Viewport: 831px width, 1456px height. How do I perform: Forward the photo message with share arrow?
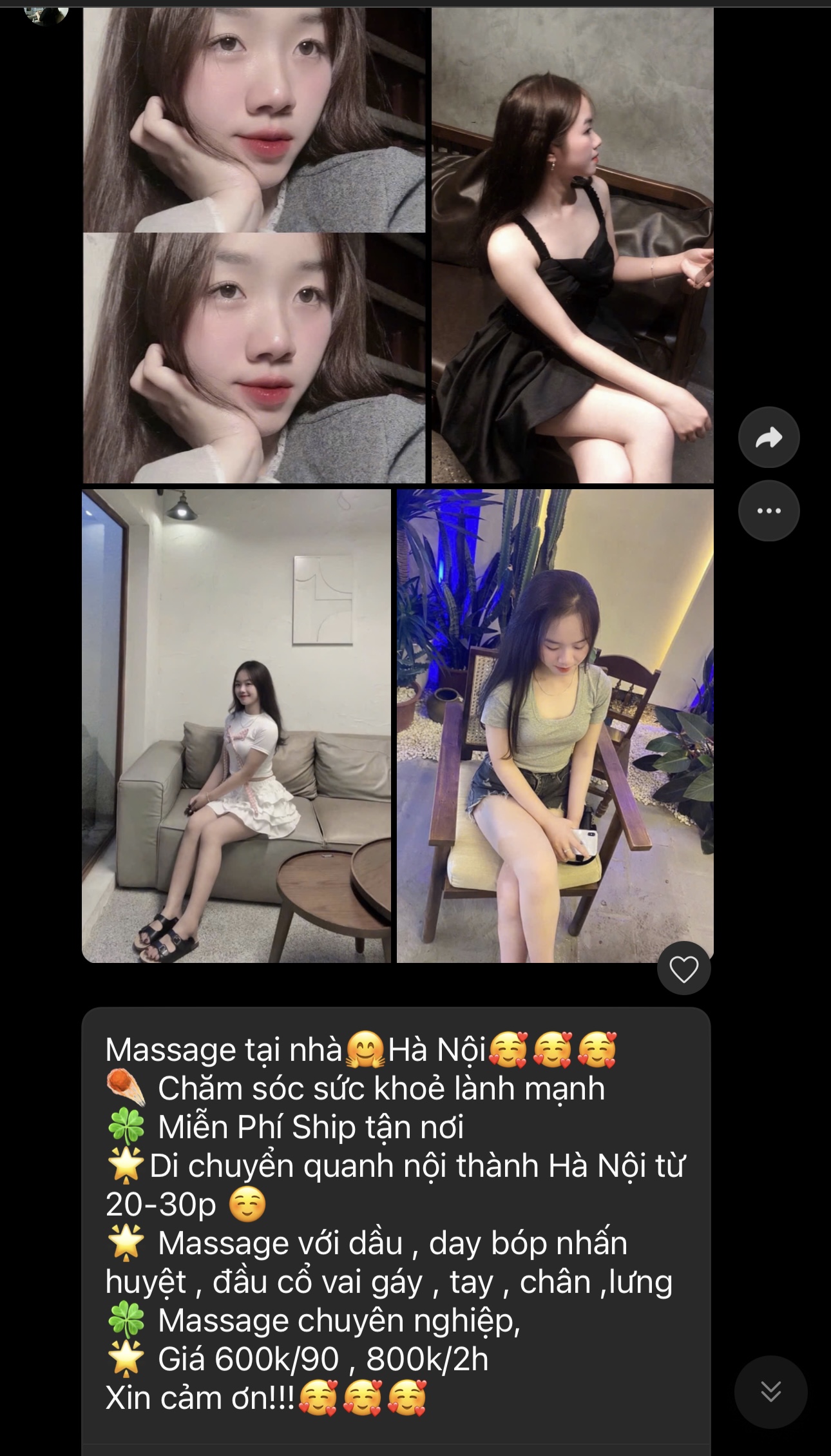tap(769, 438)
